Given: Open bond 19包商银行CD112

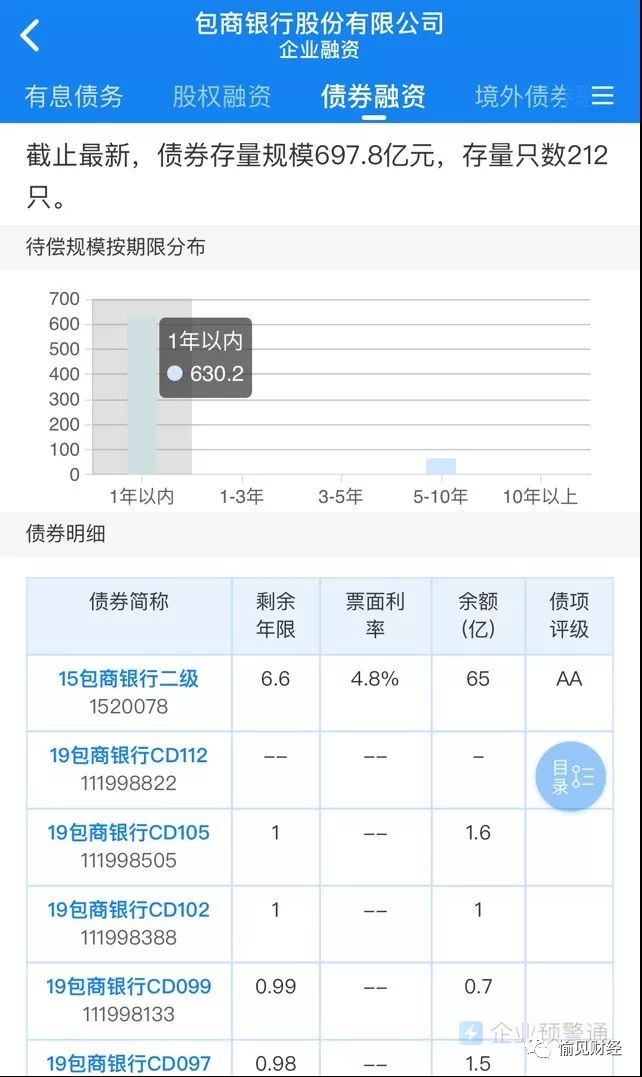Looking at the screenshot, I should (x=128, y=756).
